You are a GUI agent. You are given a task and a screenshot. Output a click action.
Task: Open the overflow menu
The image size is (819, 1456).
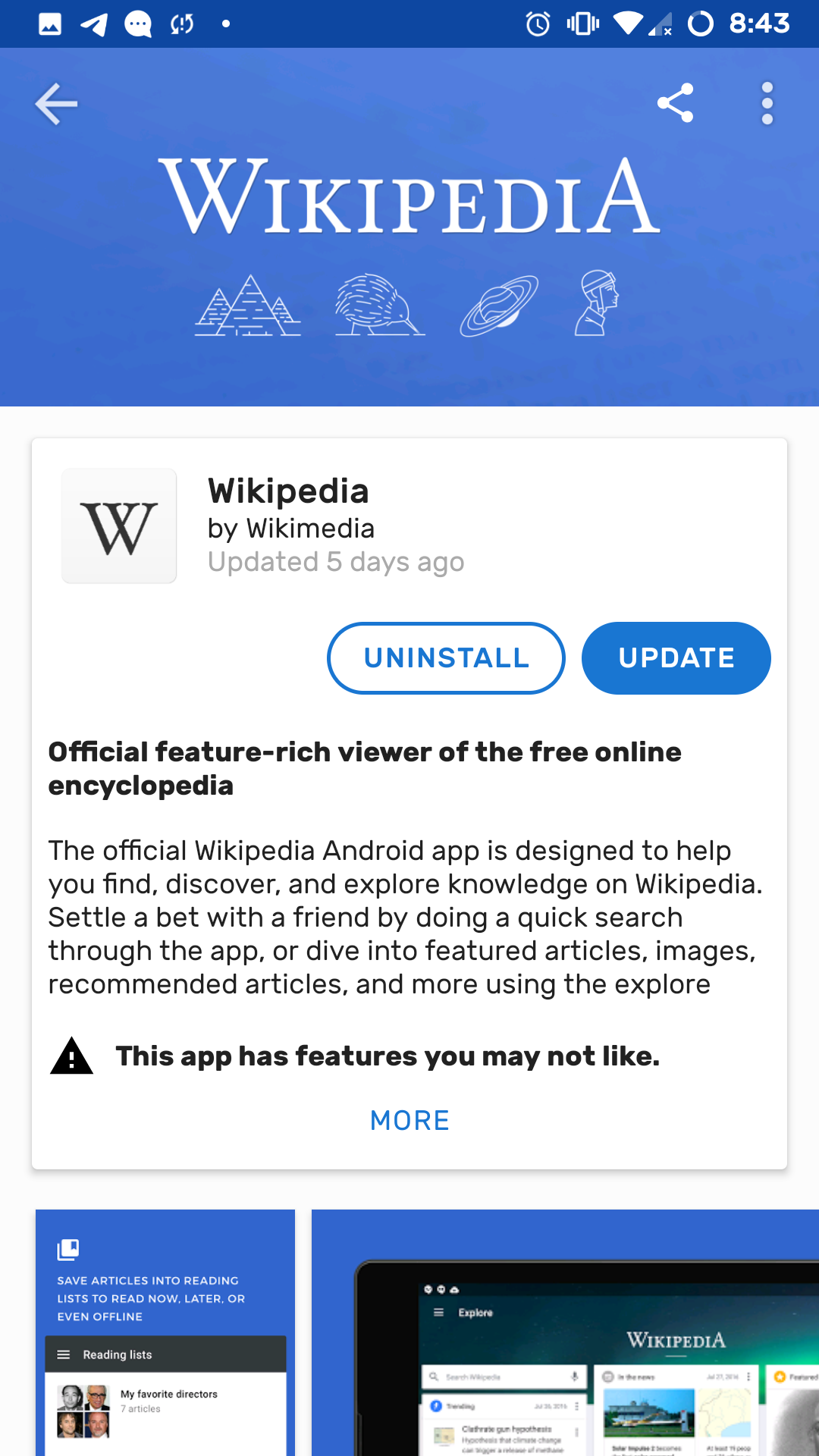[x=767, y=103]
